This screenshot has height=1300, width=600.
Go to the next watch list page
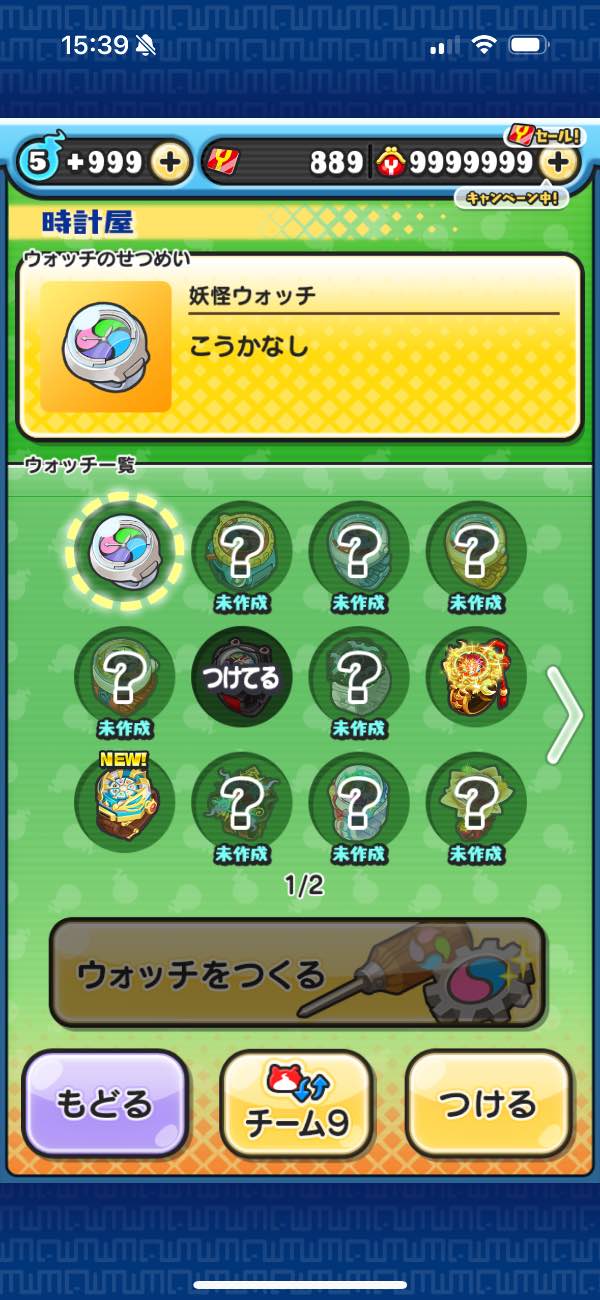tap(564, 714)
